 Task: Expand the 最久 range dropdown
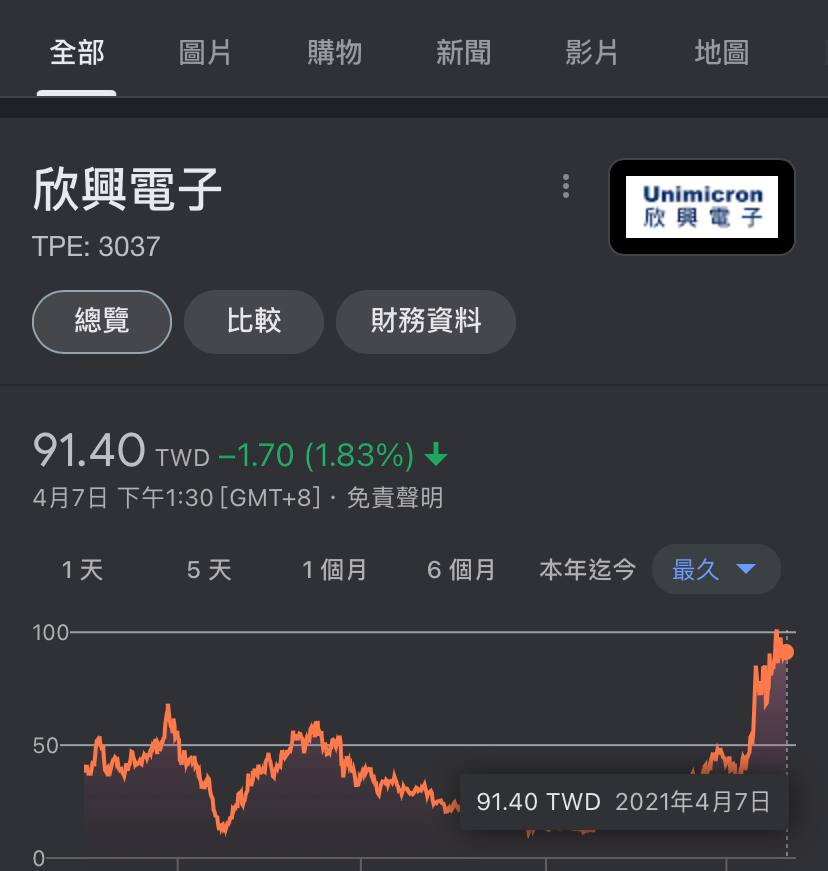tap(715, 570)
